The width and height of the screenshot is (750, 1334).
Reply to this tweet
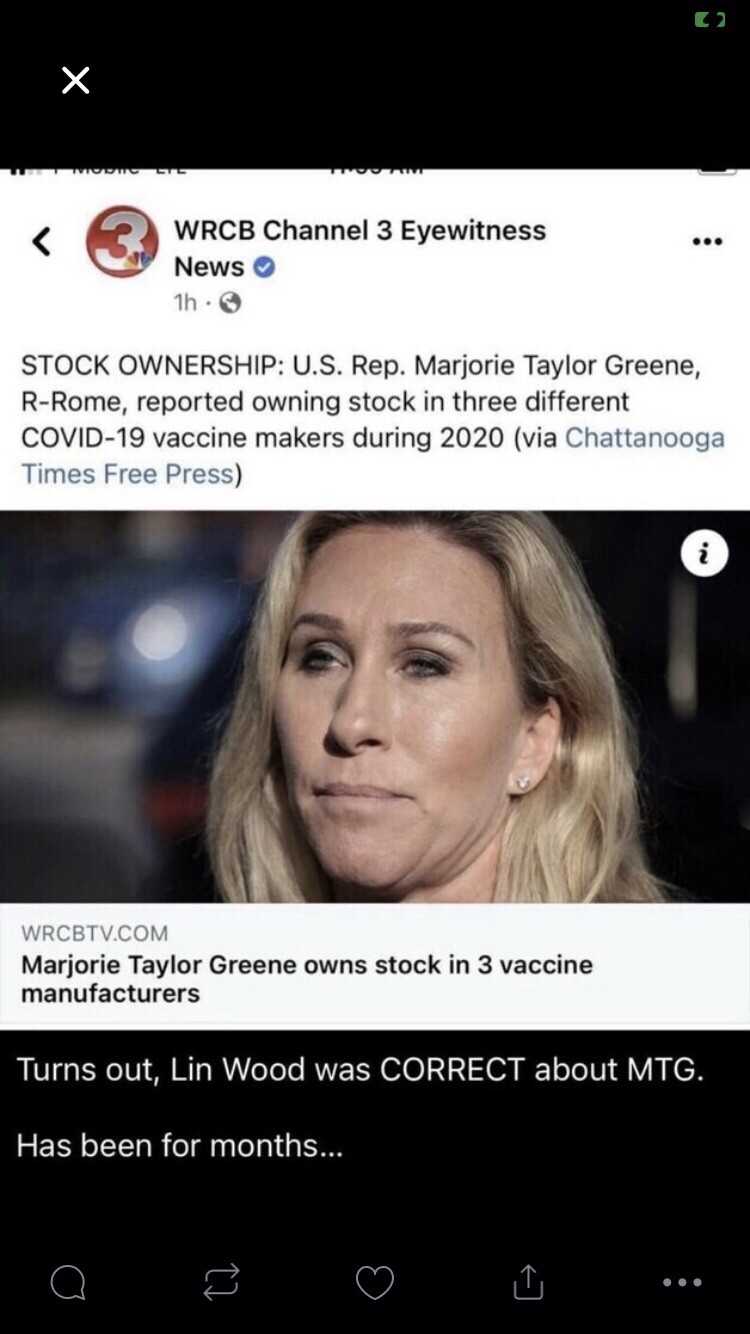click(68, 1282)
